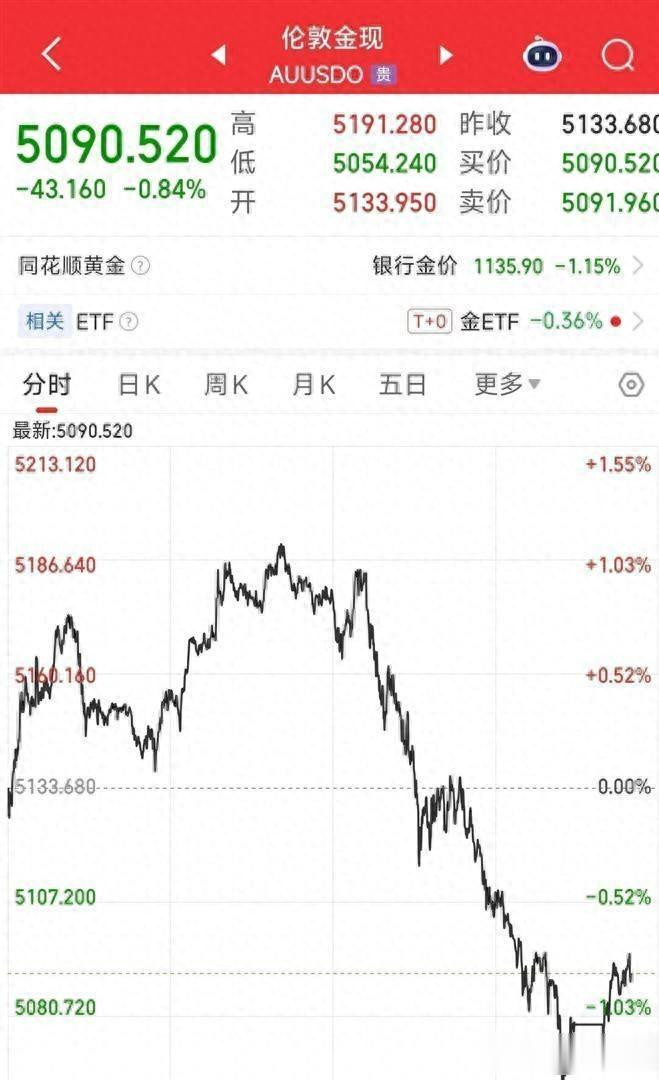Switch to the previous instrument
This screenshot has width=659, height=1080.
218,55
